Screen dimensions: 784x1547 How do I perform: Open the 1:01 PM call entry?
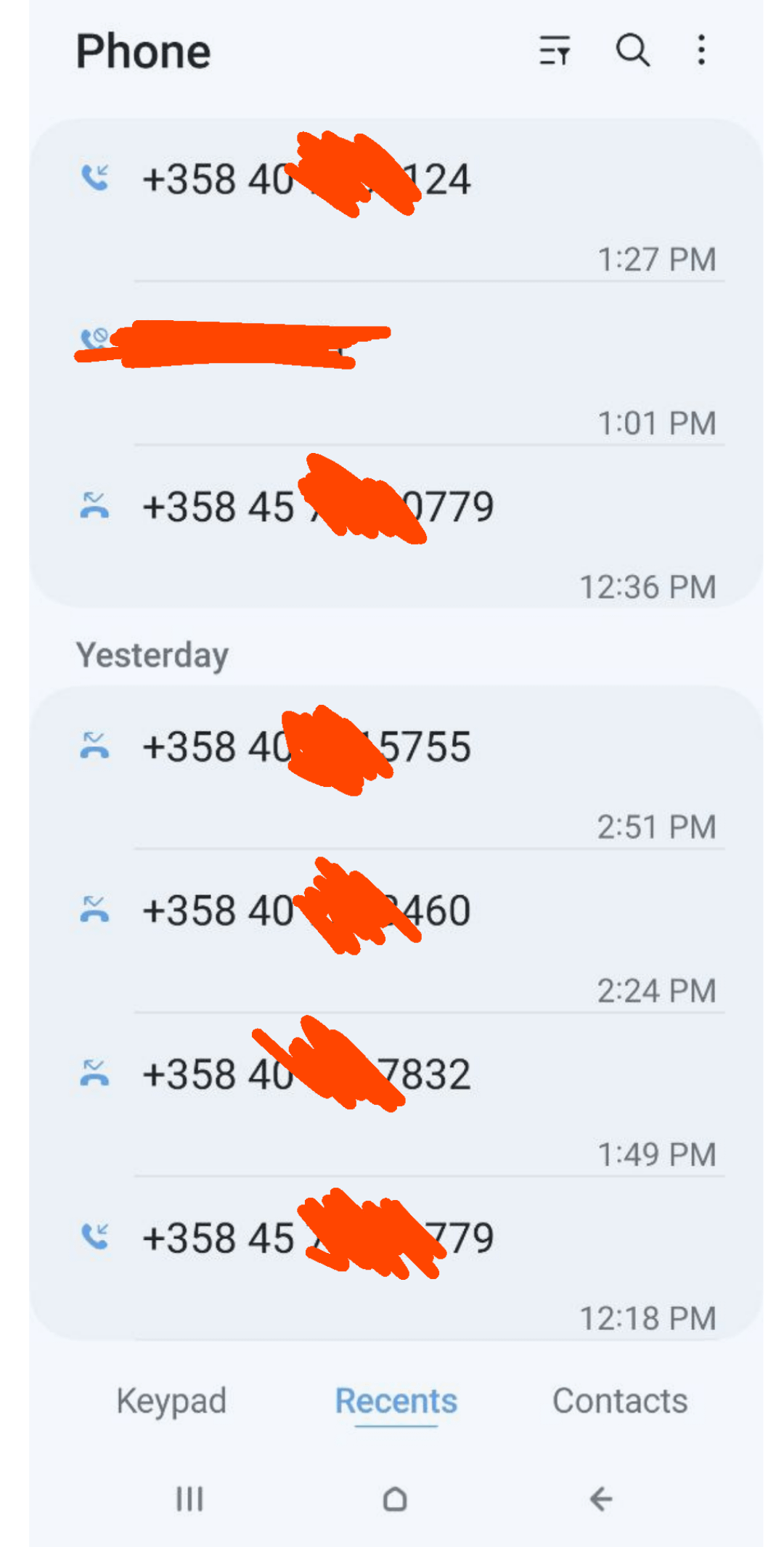396,363
